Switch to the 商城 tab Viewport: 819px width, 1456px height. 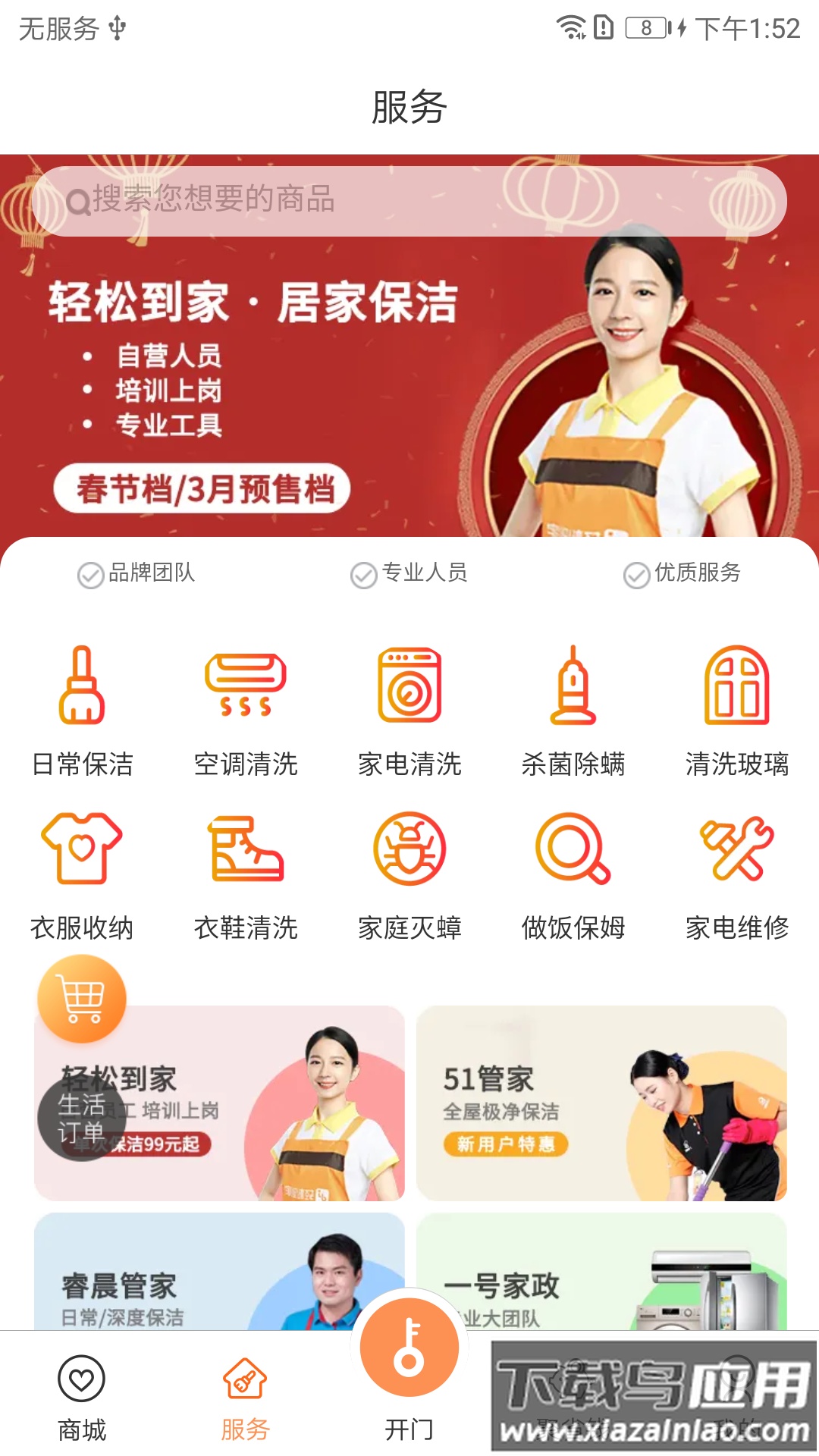point(82,1397)
